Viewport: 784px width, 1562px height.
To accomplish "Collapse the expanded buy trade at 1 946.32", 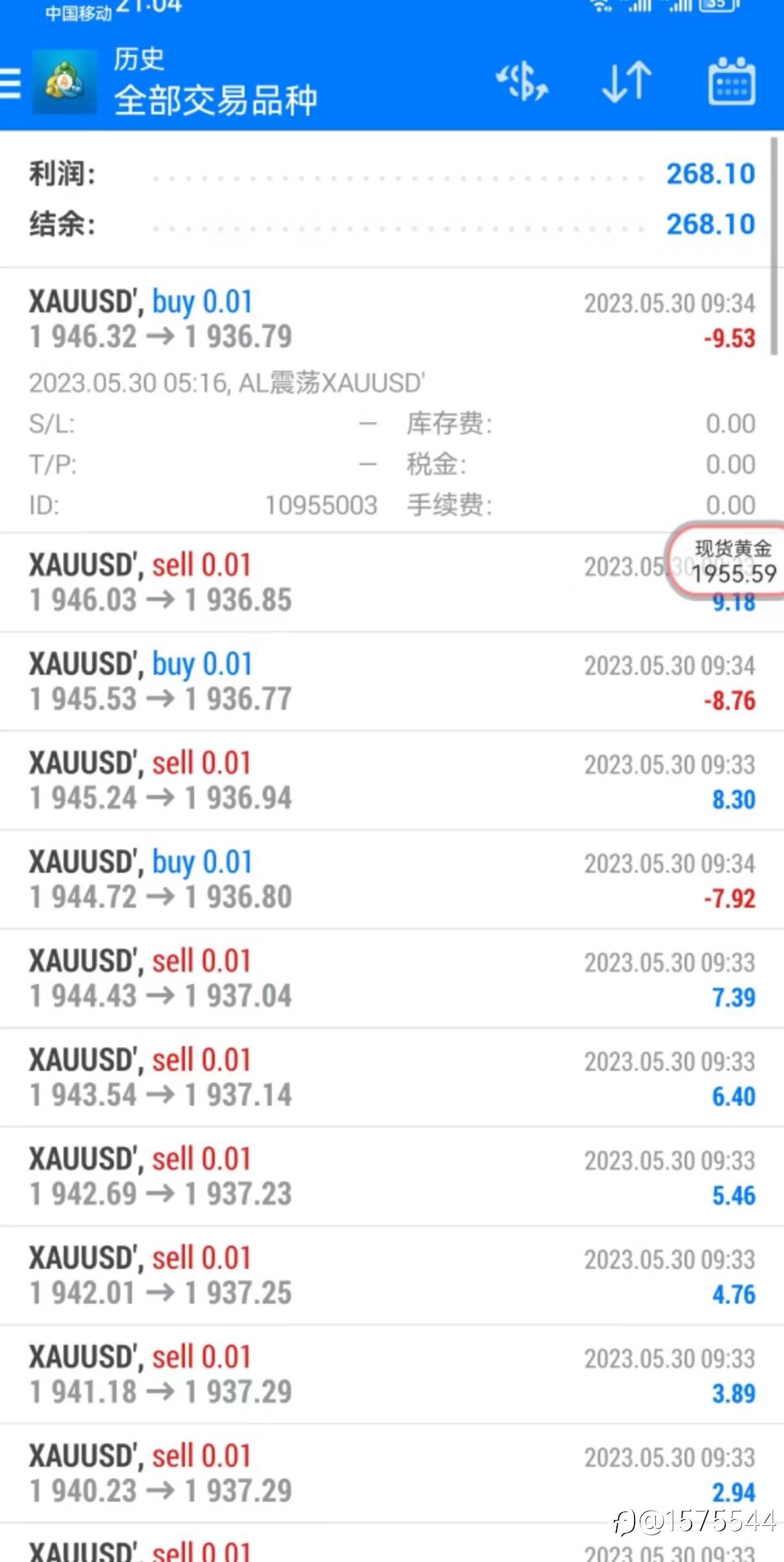I will (392, 401).
